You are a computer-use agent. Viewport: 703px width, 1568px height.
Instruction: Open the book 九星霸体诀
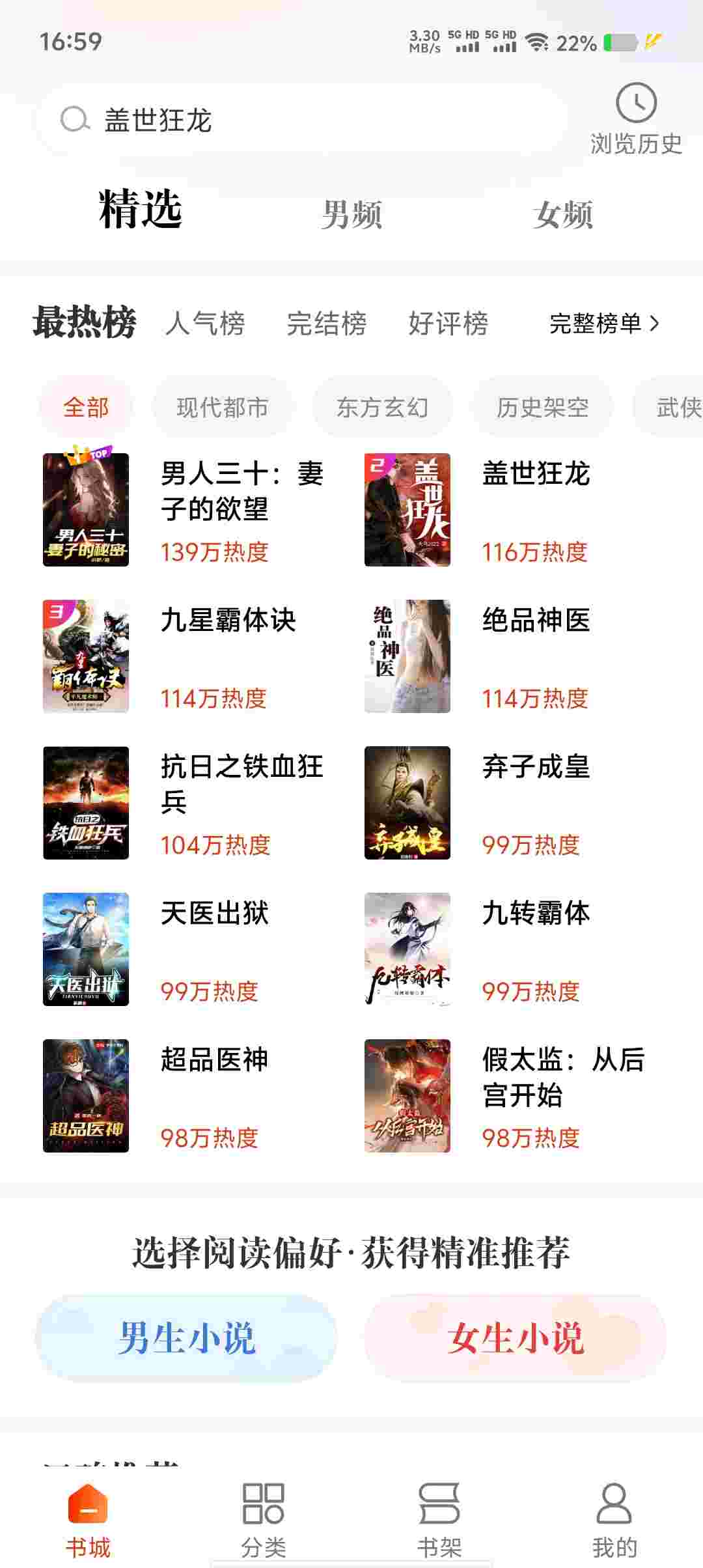pyautogui.click(x=185, y=656)
